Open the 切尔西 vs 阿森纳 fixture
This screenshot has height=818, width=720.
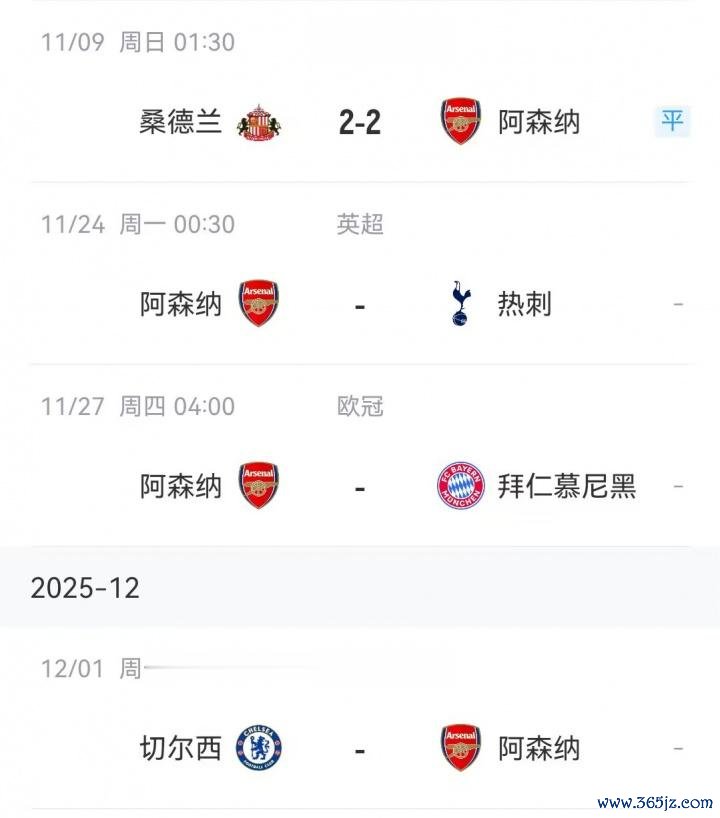tap(360, 749)
